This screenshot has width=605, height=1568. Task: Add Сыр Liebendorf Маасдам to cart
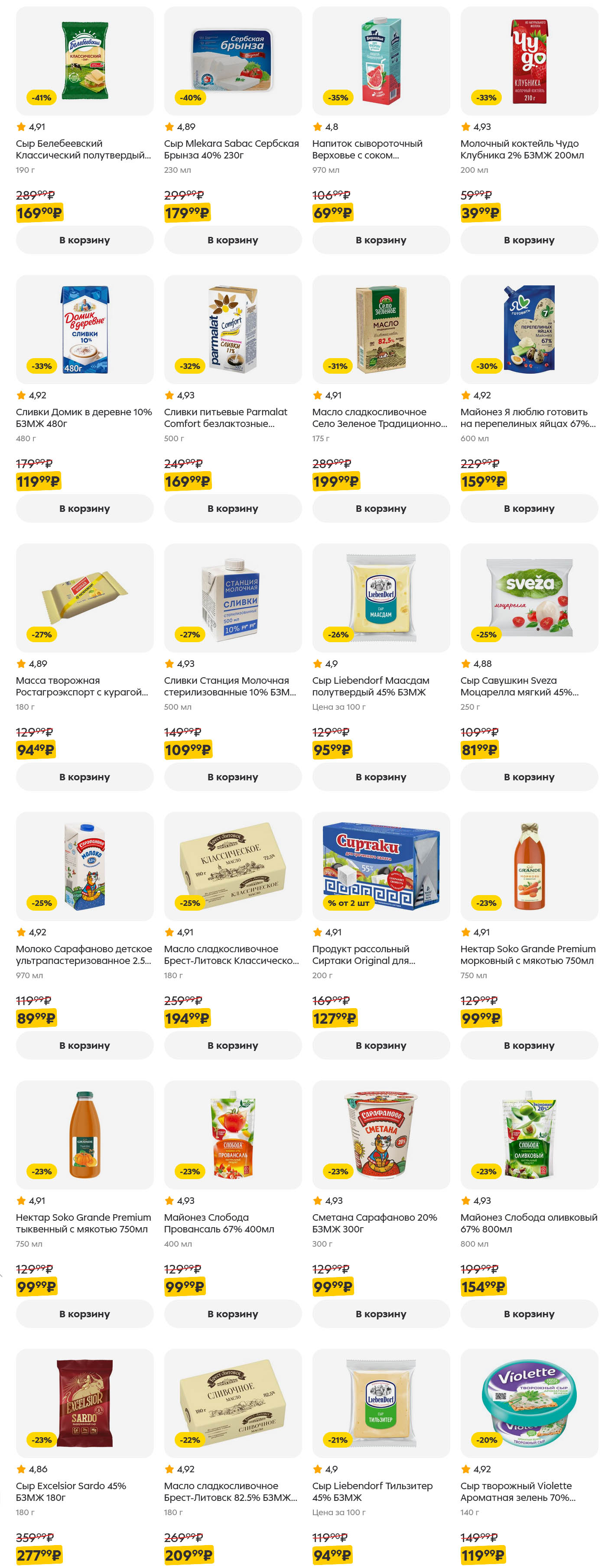pyautogui.click(x=380, y=777)
